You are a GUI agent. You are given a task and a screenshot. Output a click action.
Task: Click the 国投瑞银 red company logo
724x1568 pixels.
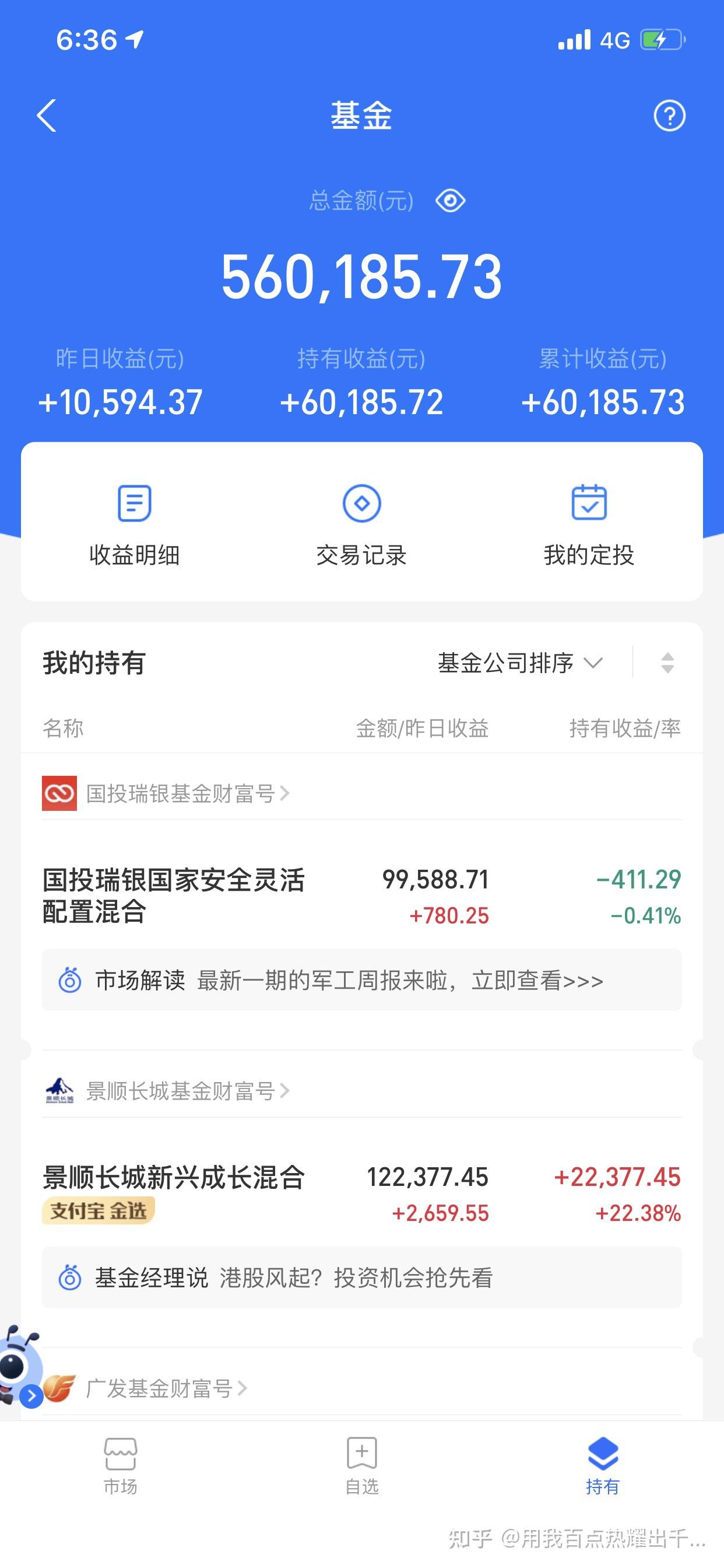58,794
